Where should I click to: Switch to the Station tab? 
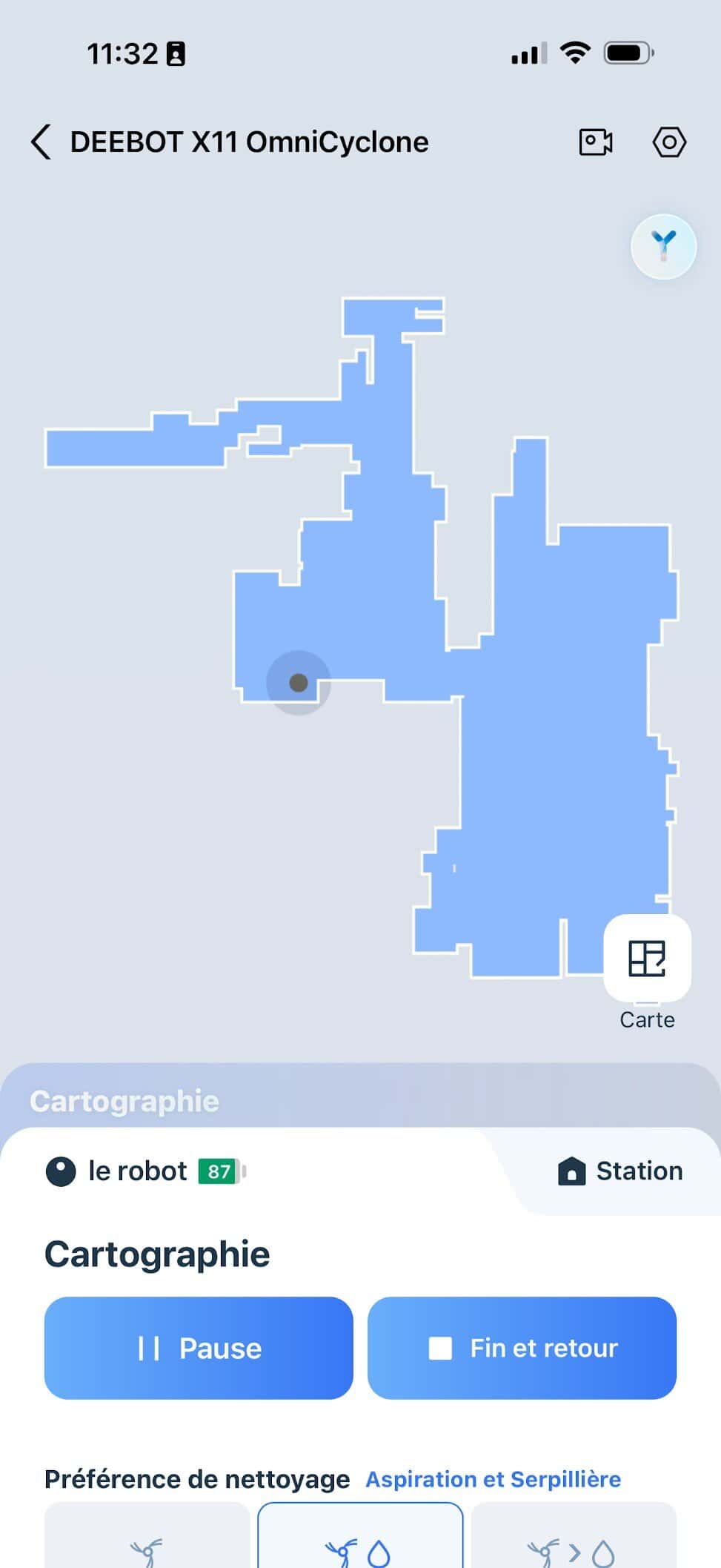point(620,1171)
